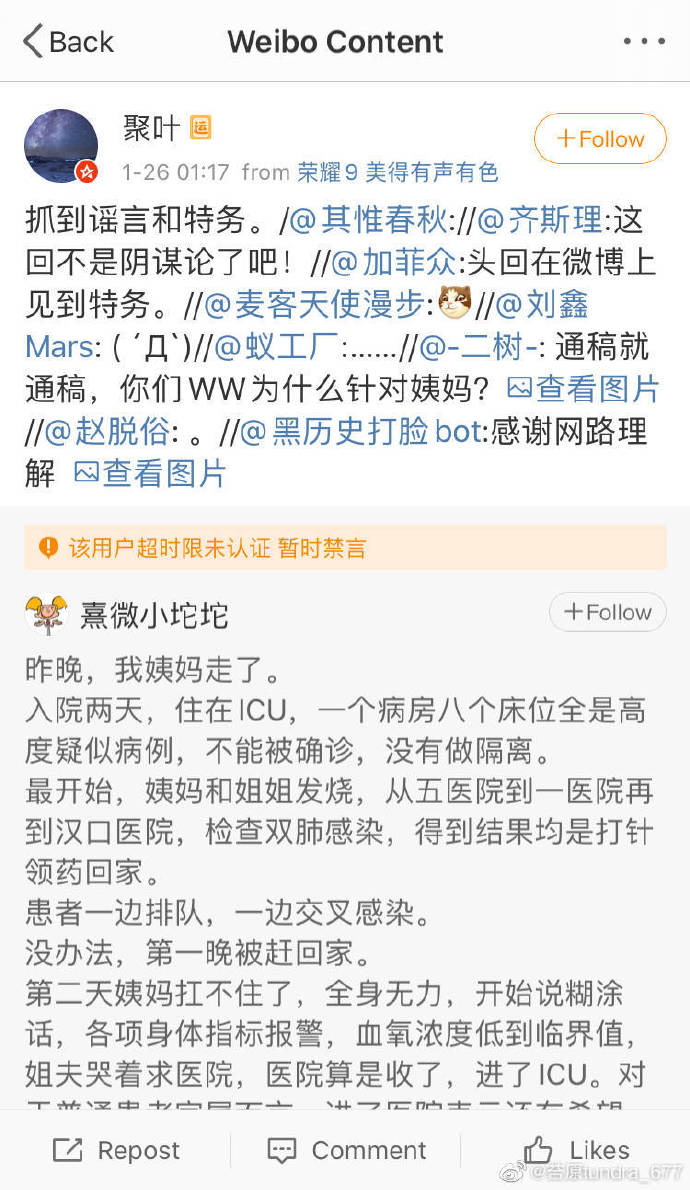Go back from Weibo Content
Image resolution: width=690 pixels, height=1190 pixels.
click(68, 42)
